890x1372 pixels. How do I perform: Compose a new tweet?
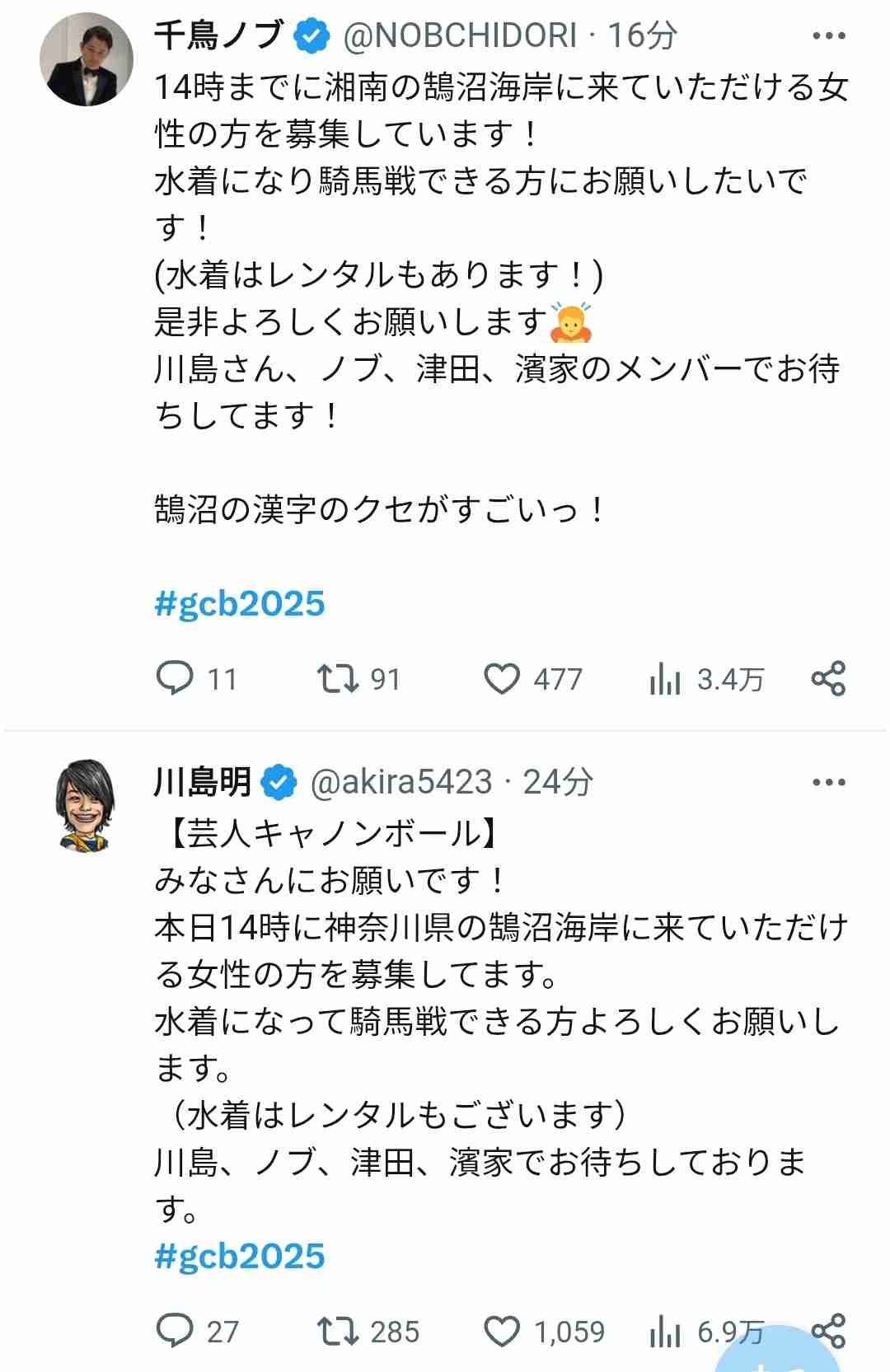[779, 1356]
